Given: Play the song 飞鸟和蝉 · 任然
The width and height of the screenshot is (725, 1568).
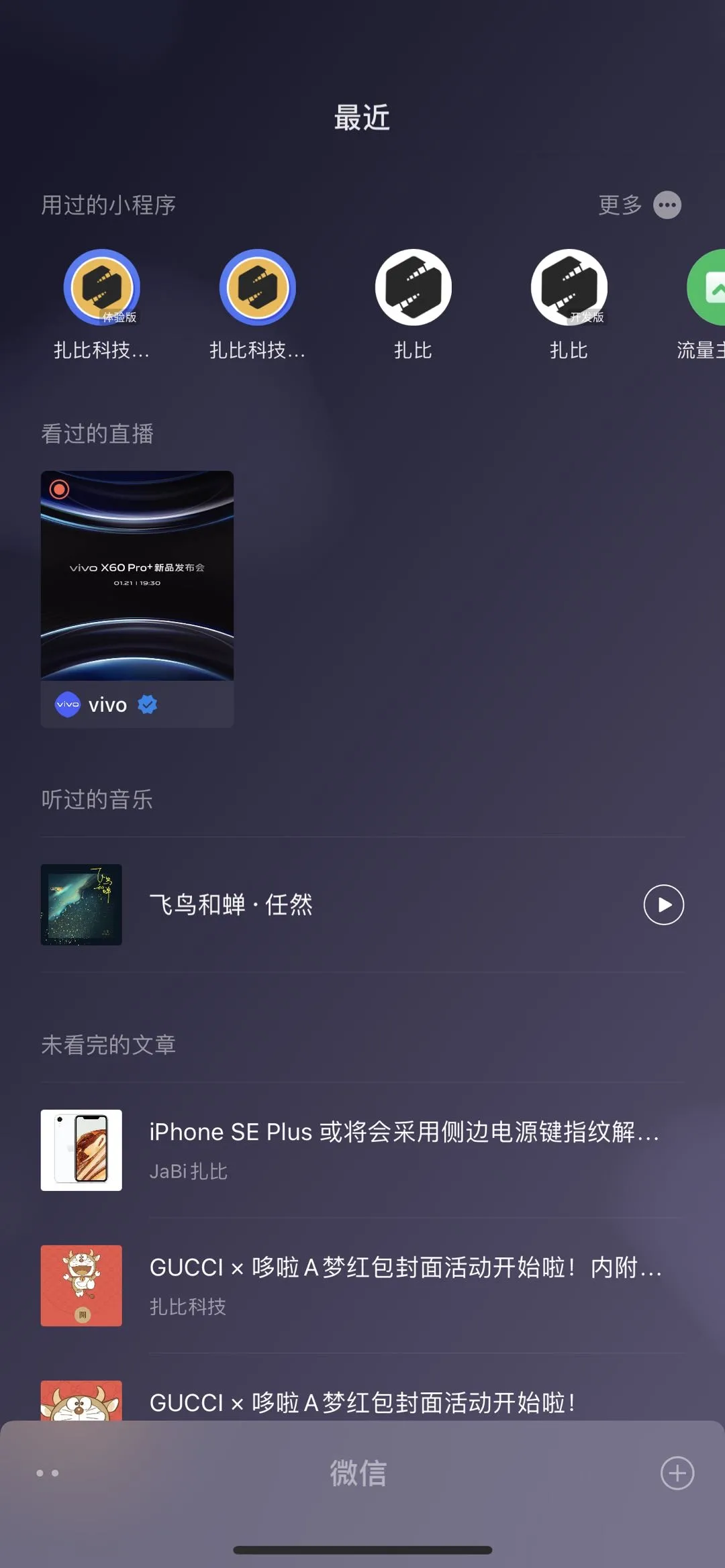Looking at the screenshot, I should tap(663, 905).
